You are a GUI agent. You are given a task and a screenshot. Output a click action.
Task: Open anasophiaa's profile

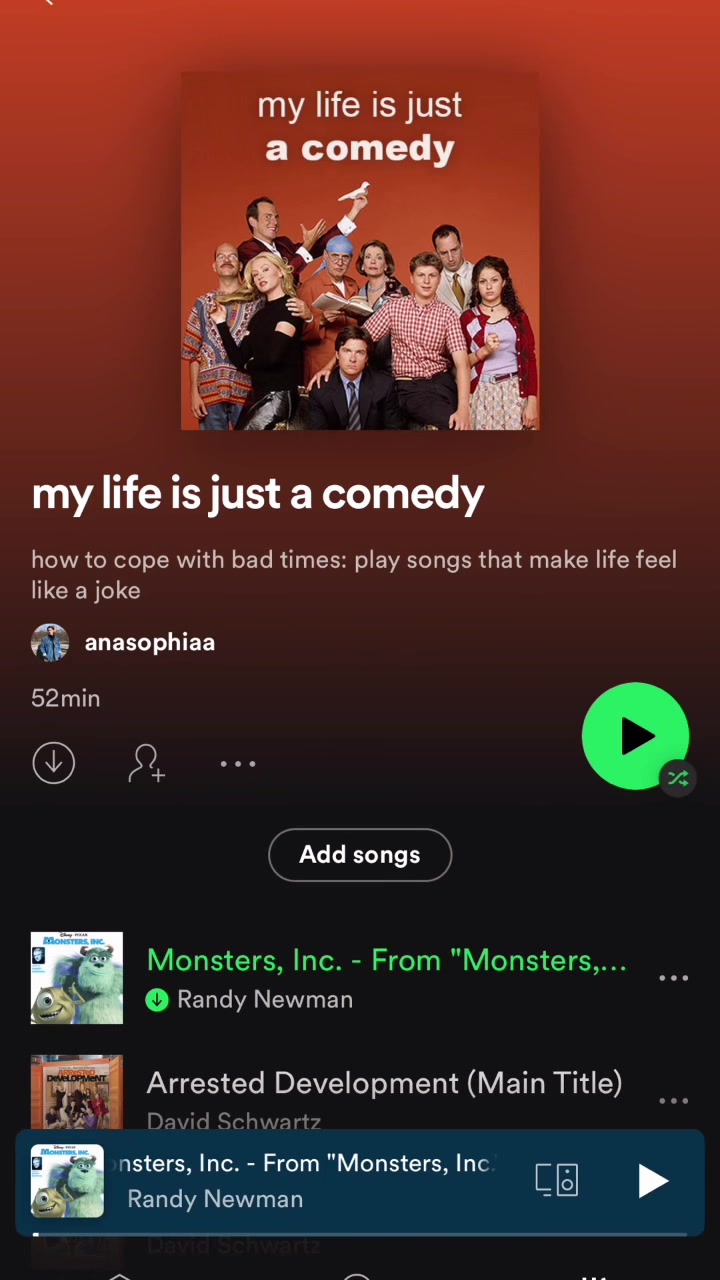click(149, 642)
